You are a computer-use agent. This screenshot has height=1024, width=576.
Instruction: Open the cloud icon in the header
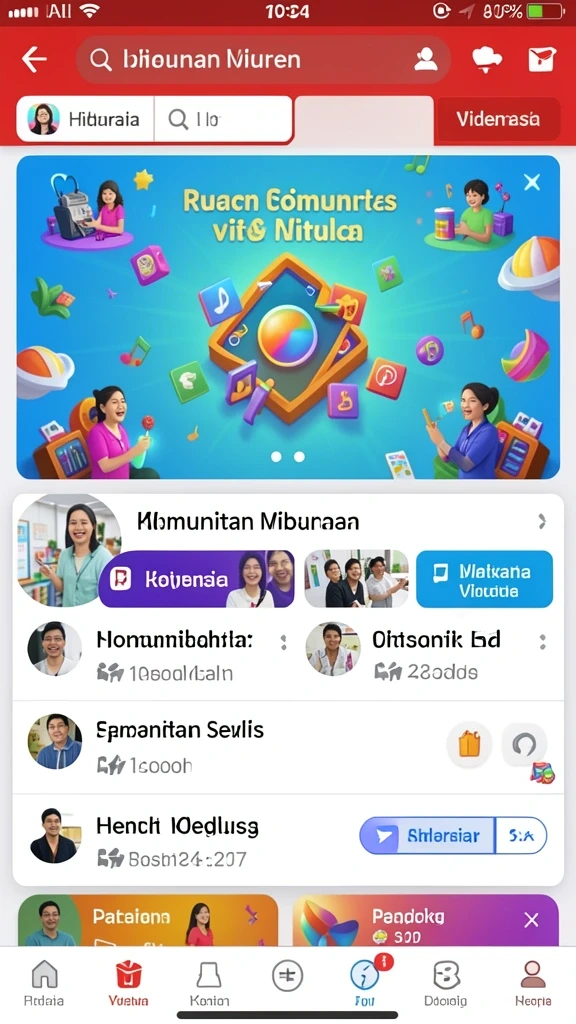click(487, 59)
